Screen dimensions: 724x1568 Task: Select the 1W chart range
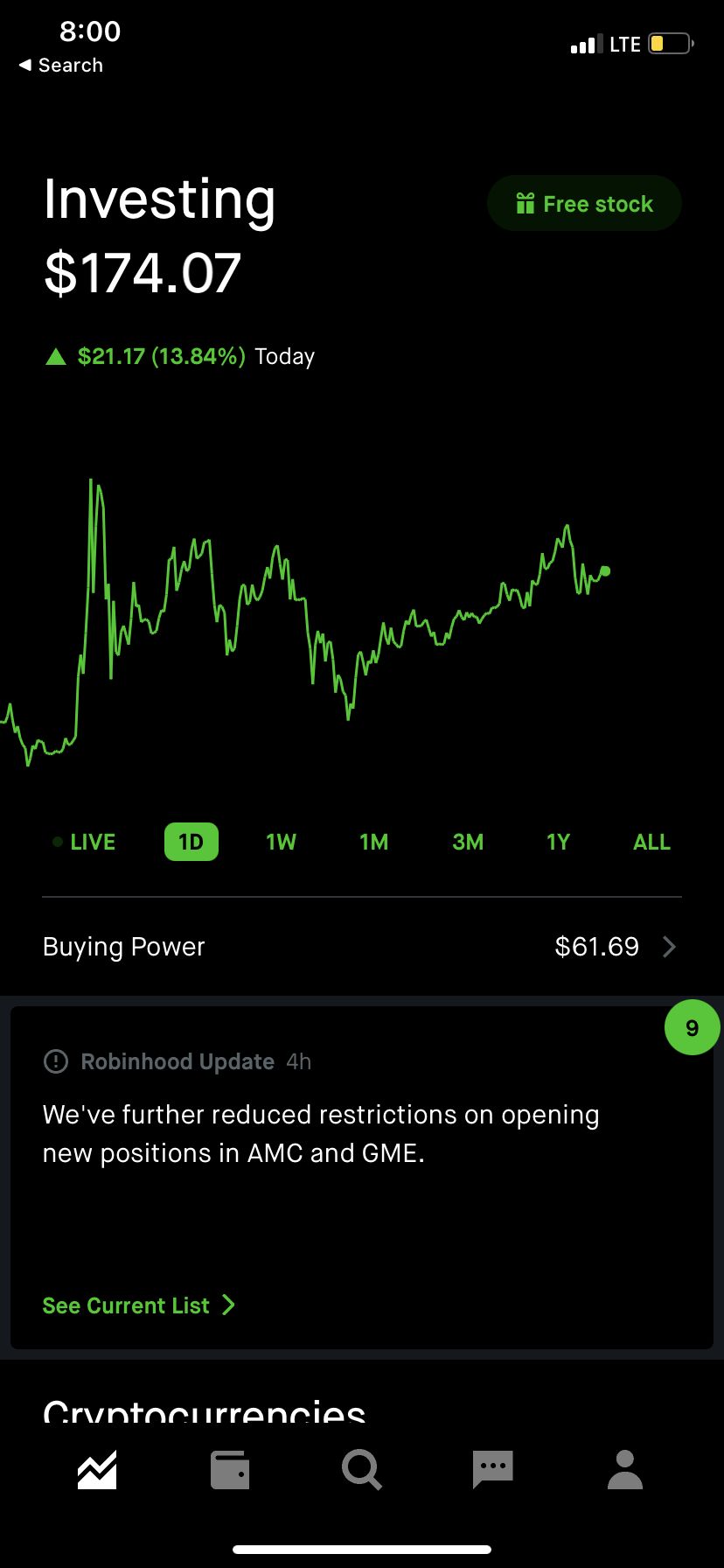tap(282, 843)
